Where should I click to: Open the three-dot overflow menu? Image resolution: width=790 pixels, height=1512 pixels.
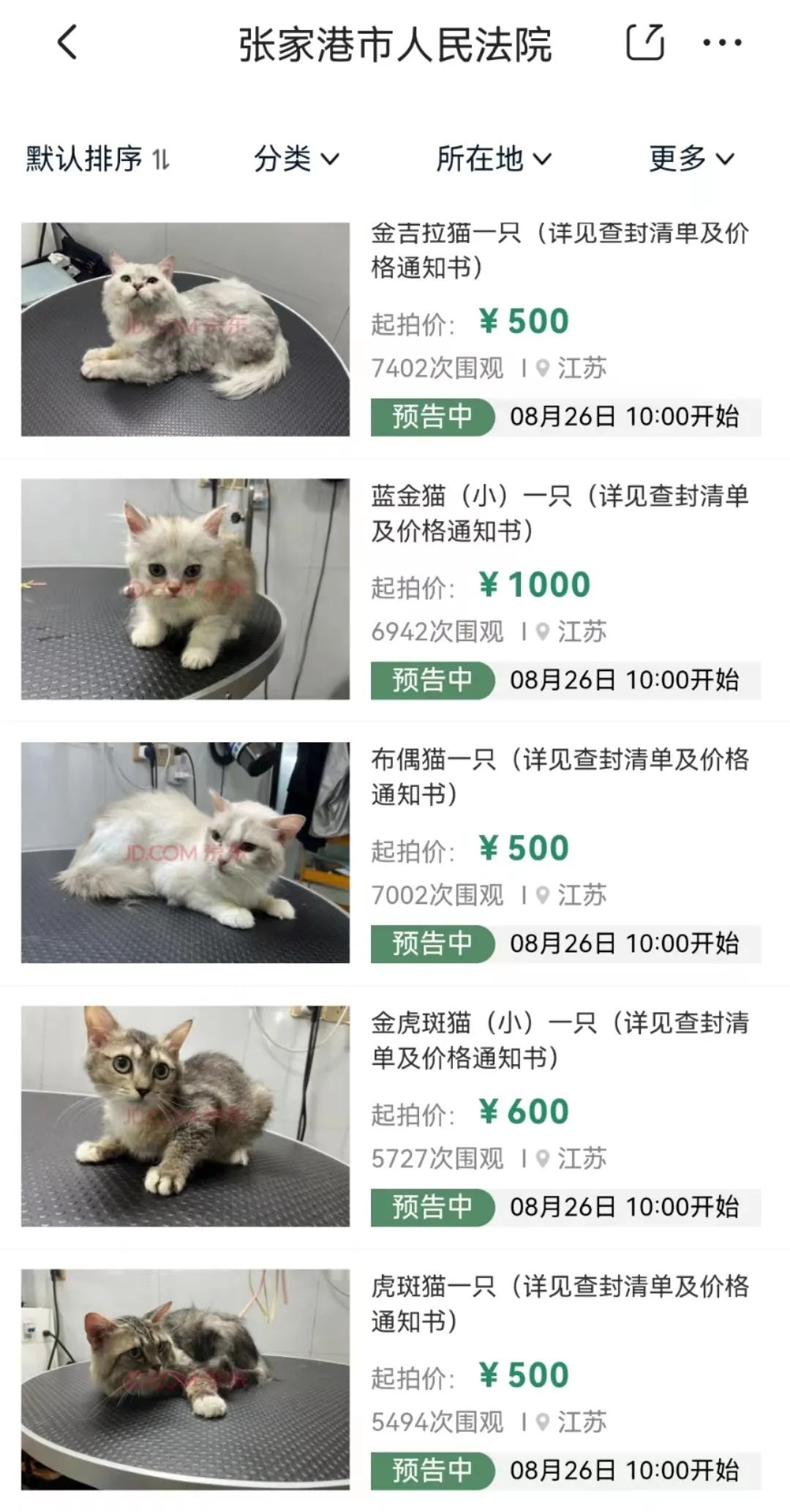click(x=722, y=42)
